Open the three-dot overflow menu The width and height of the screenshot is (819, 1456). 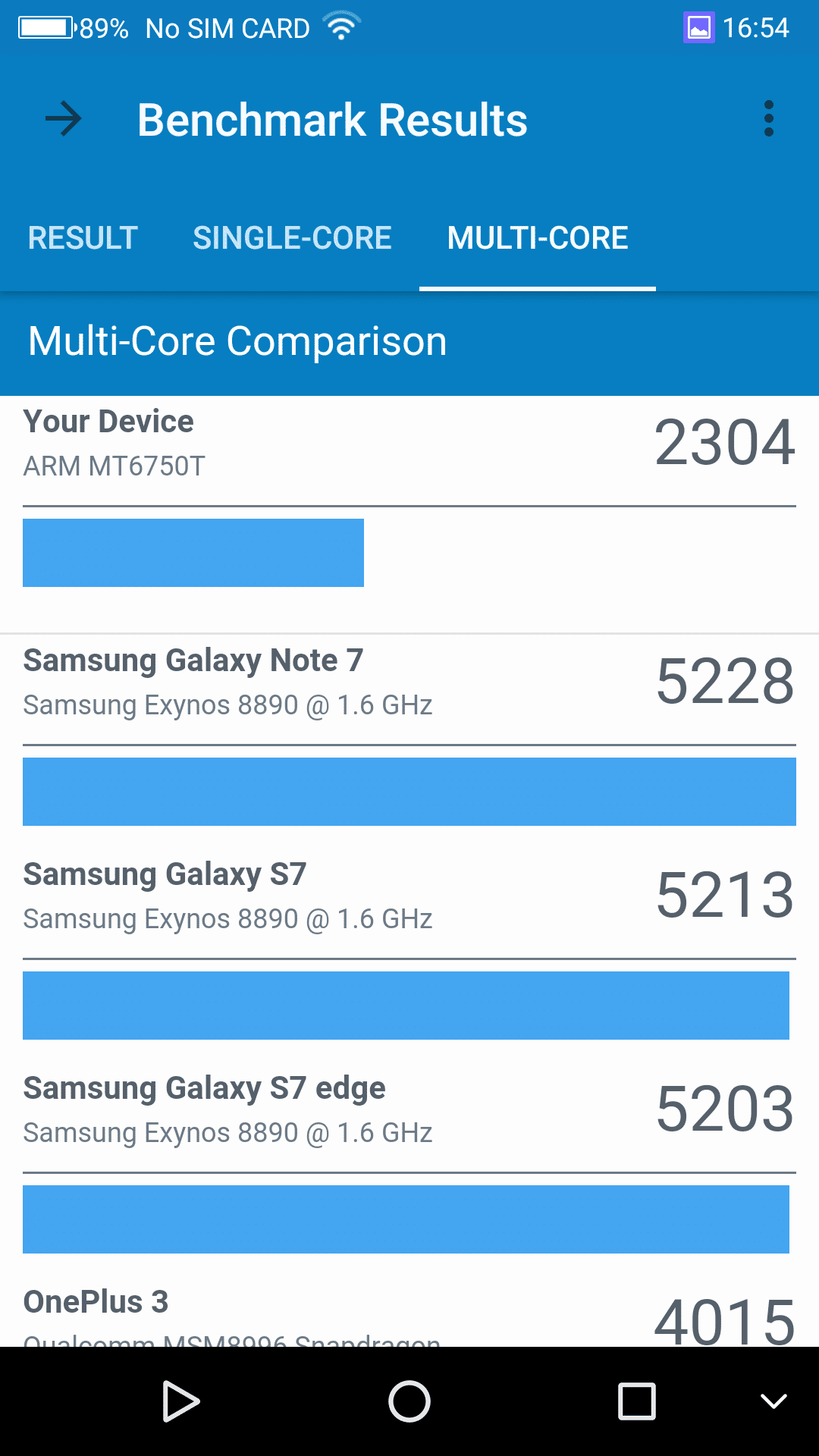768,119
